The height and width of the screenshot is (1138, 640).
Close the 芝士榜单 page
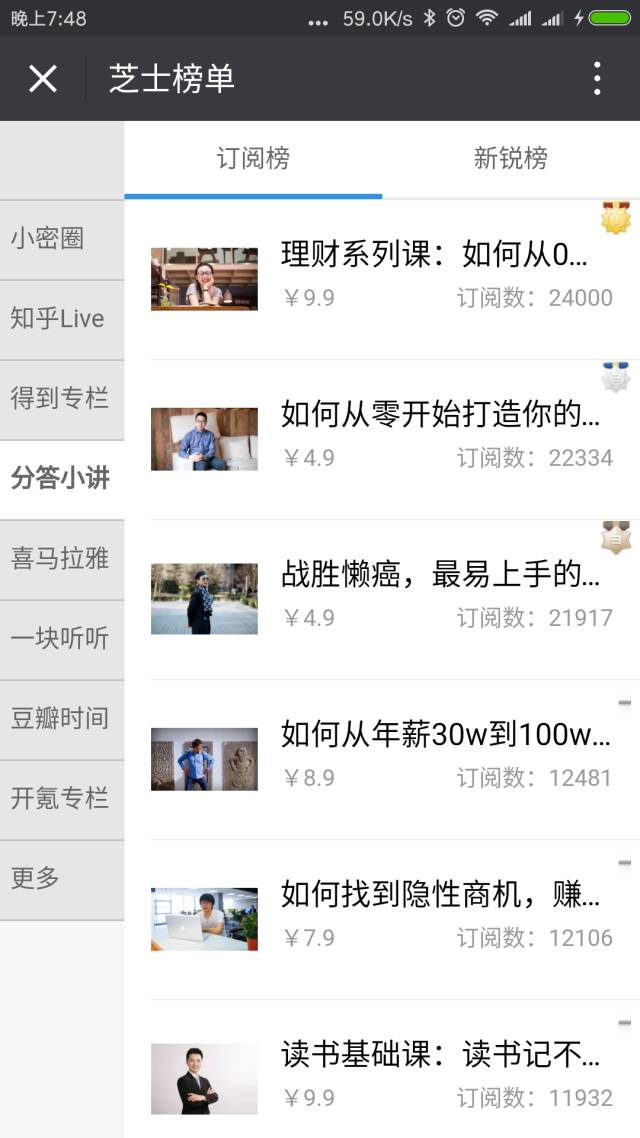[x=43, y=78]
